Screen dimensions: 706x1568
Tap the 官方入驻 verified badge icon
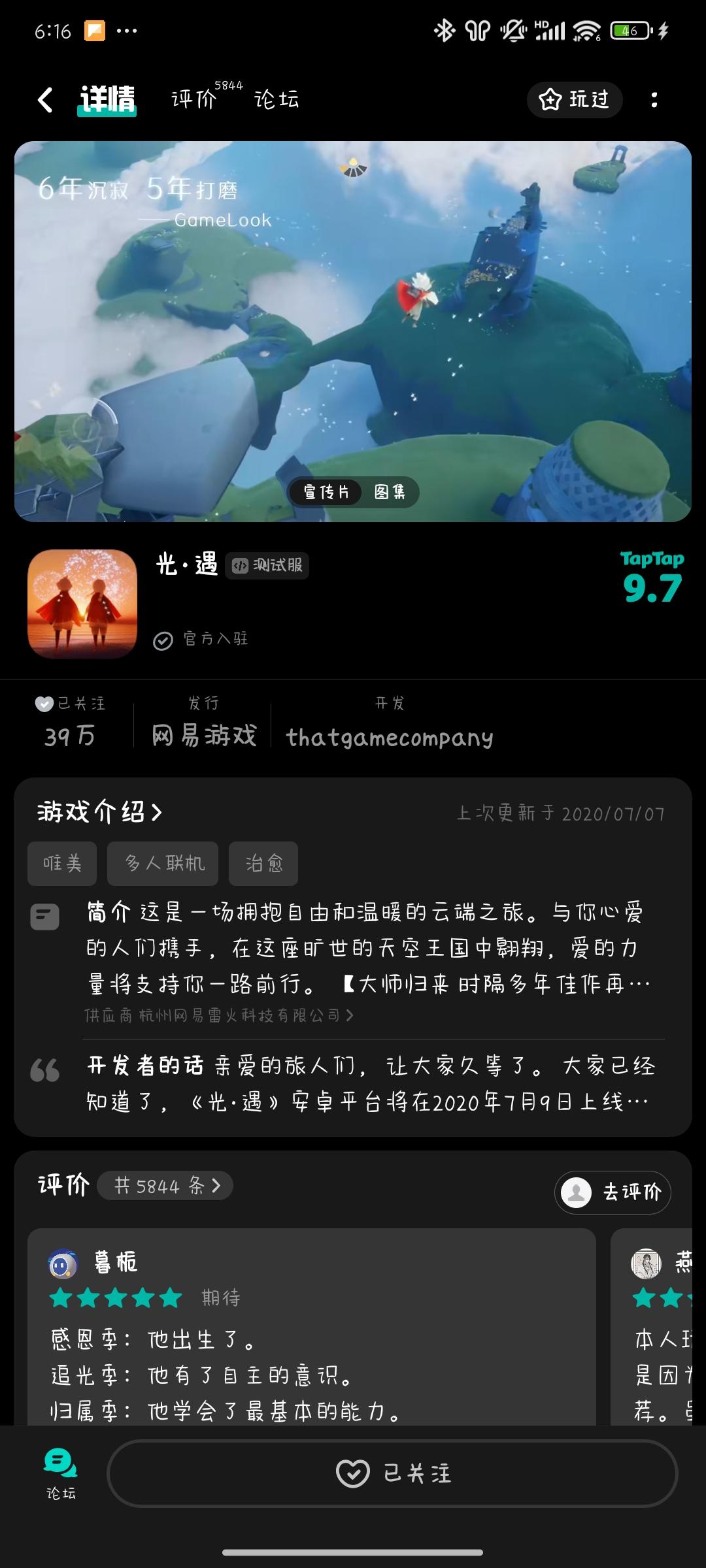point(163,640)
